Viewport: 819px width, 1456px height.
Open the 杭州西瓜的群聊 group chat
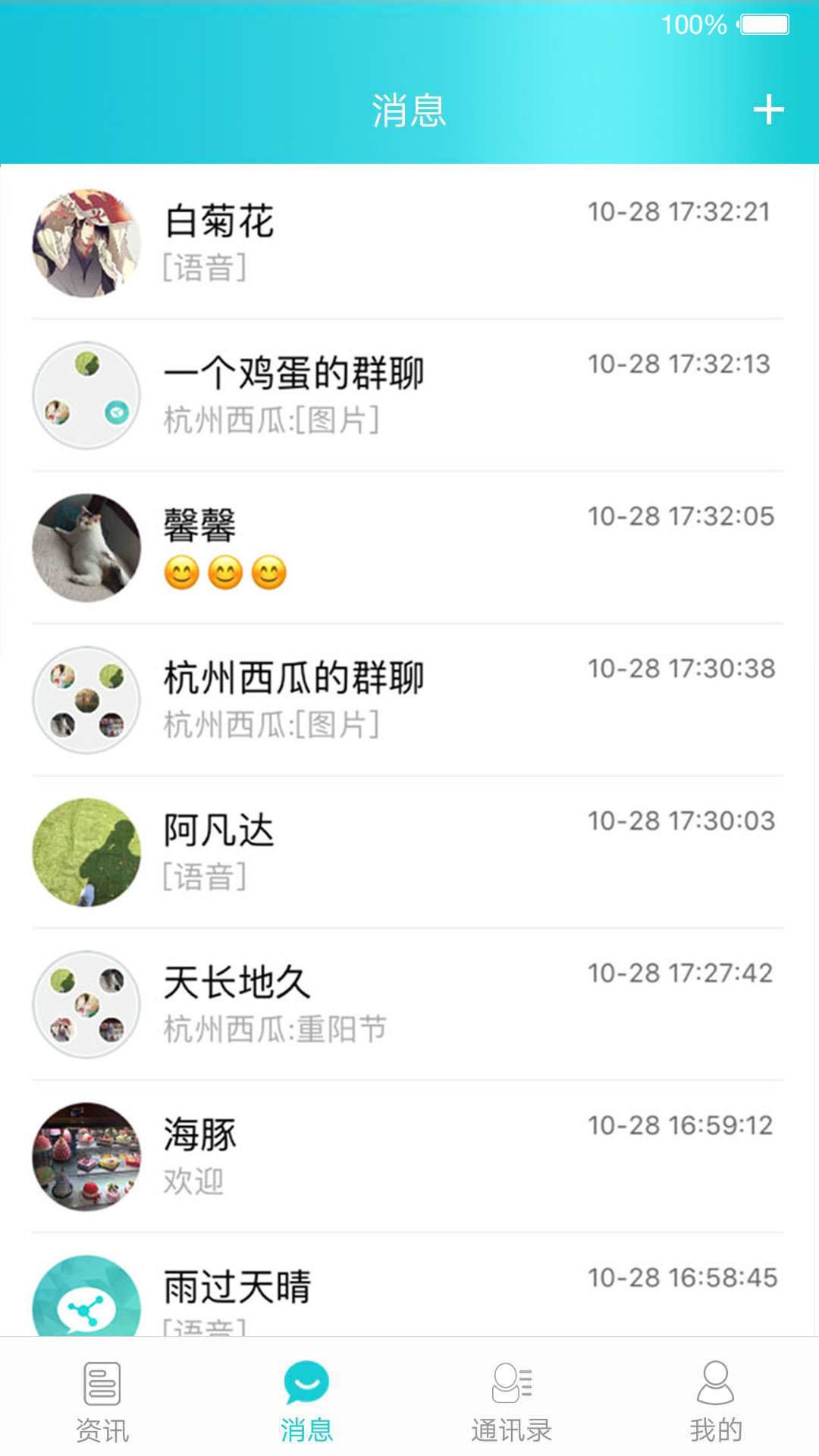[408, 700]
